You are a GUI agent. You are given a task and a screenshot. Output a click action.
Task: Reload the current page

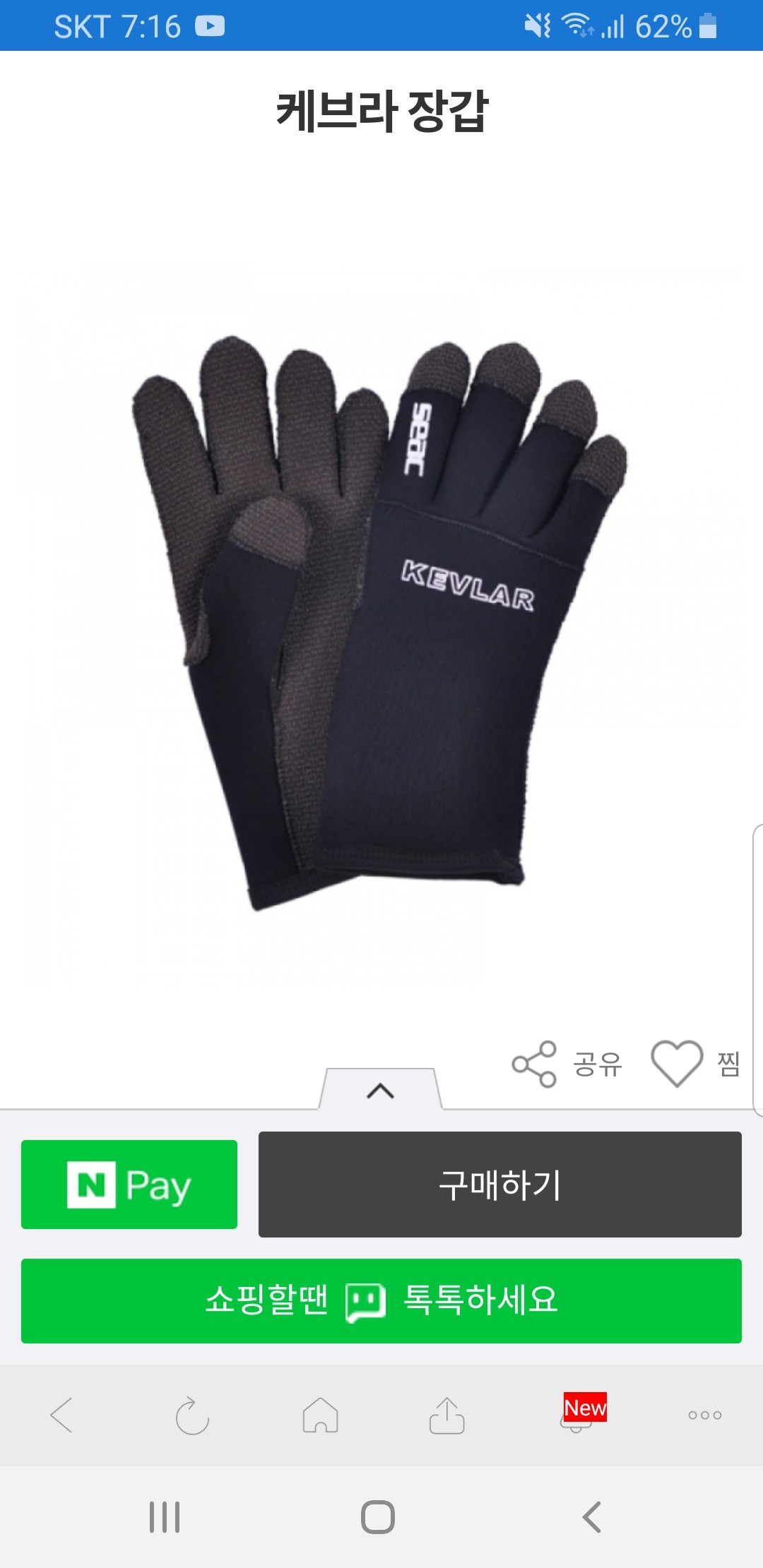(x=191, y=1415)
